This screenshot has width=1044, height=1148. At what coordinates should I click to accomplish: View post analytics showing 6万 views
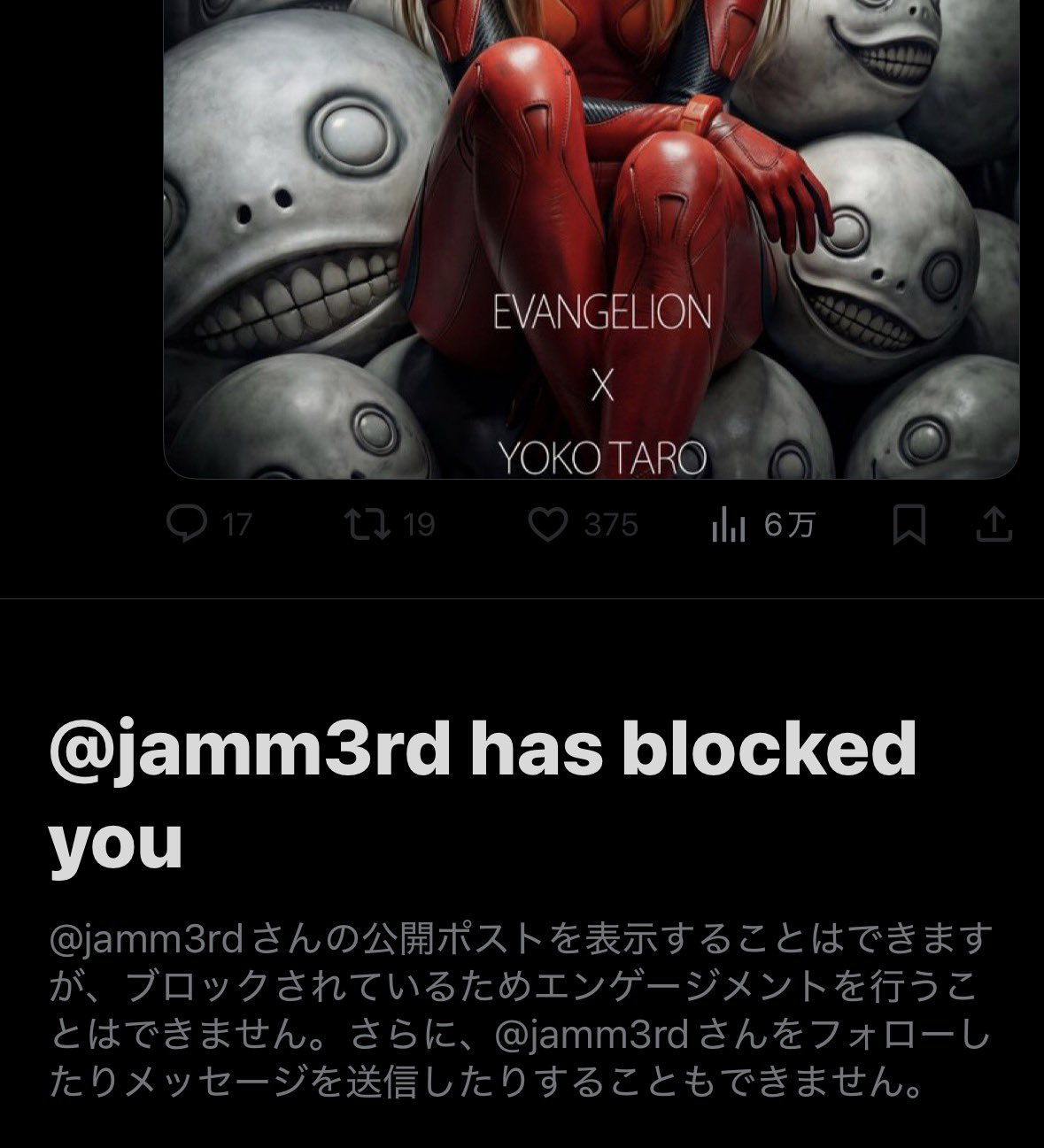pos(728,527)
